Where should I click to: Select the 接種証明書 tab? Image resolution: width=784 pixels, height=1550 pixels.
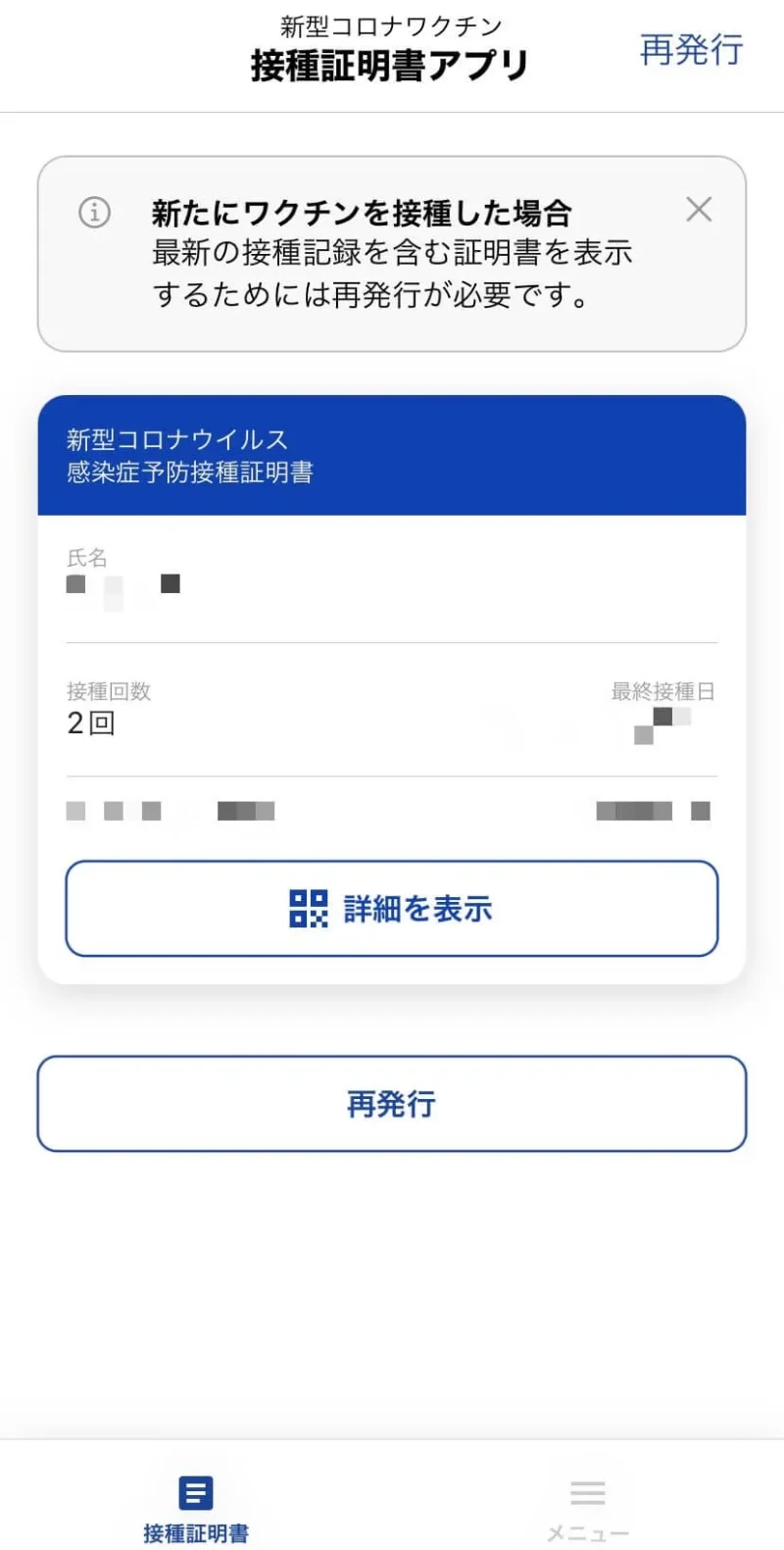[x=196, y=1510]
